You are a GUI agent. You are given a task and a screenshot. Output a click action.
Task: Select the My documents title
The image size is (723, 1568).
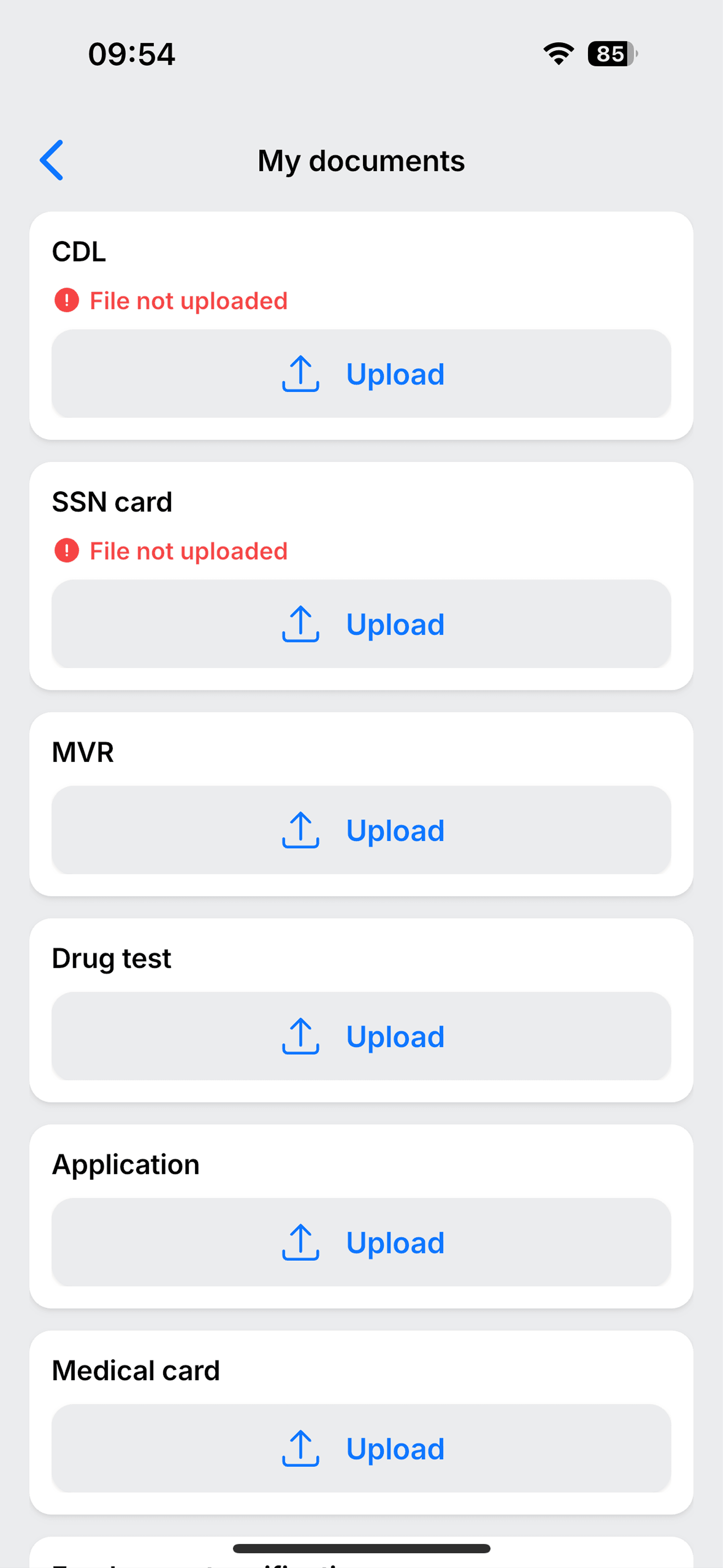(x=361, y=160)
